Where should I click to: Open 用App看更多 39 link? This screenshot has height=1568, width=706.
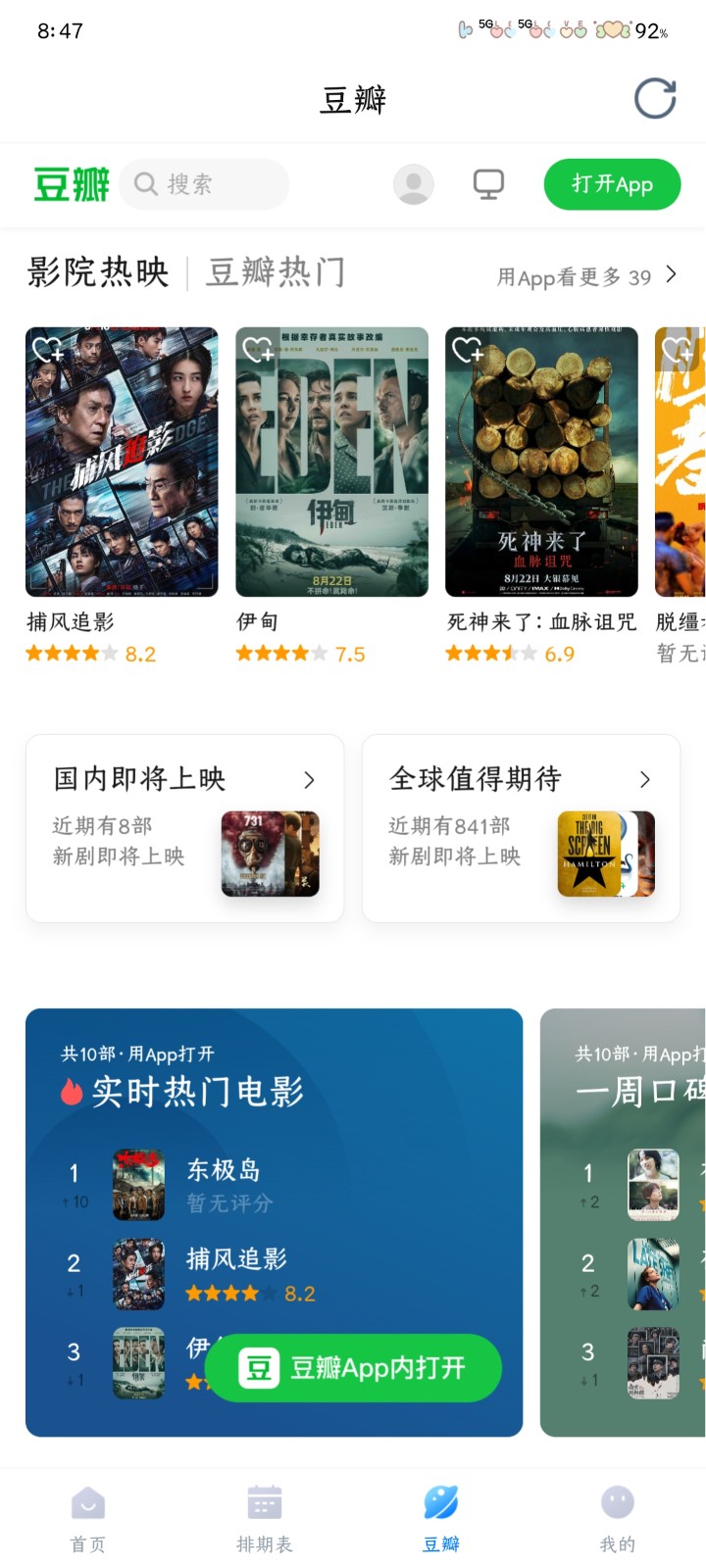pos(586,276)
